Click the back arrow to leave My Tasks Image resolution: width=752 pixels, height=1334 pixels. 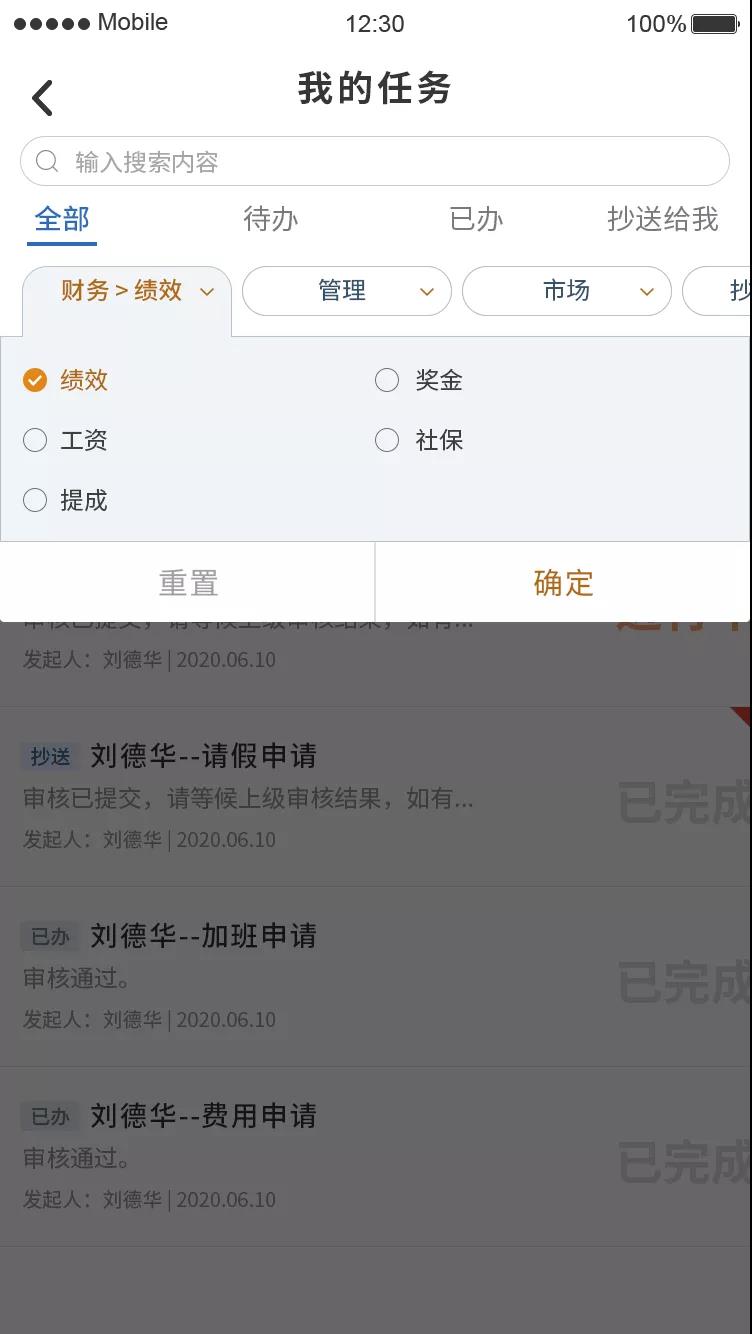pos(41,97)
